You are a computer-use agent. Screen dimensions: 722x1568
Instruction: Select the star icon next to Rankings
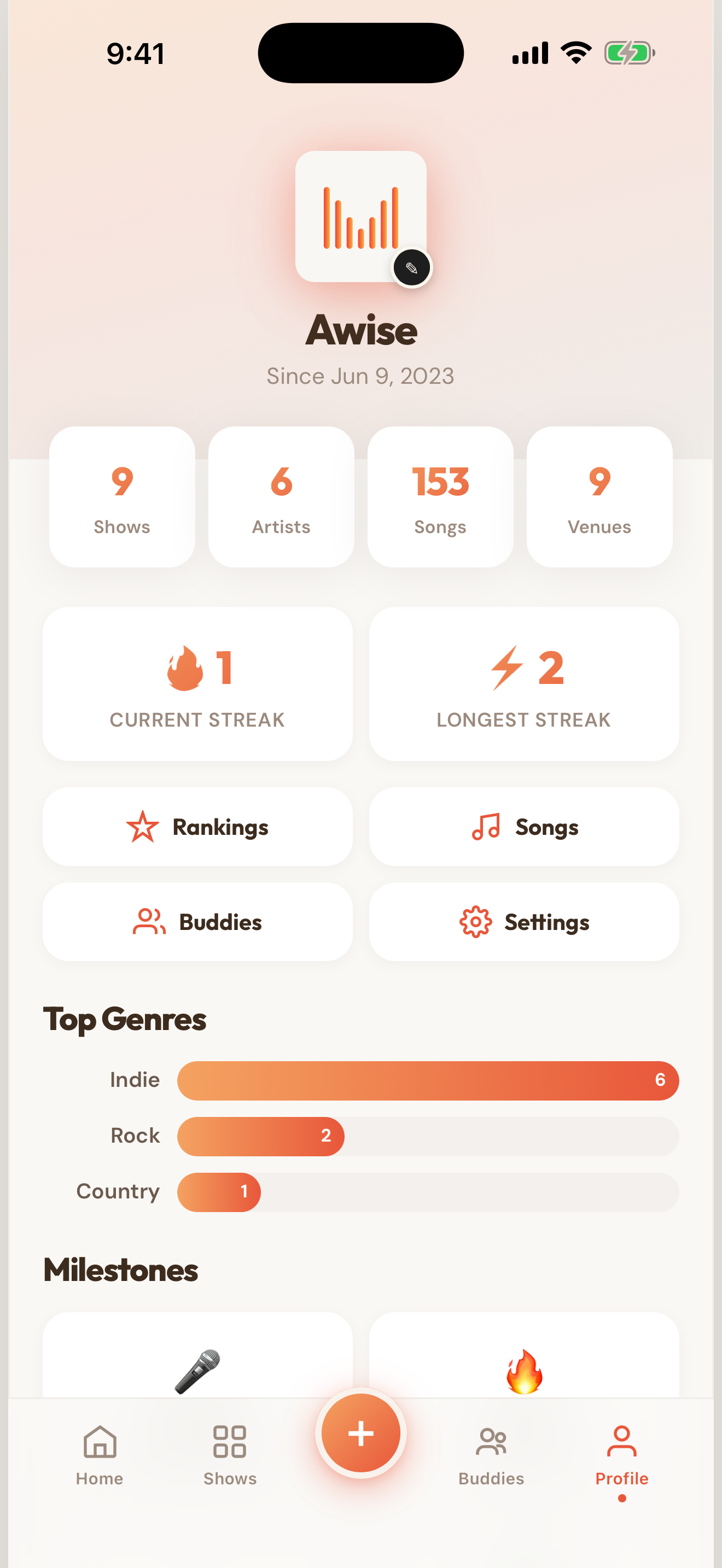142,827
